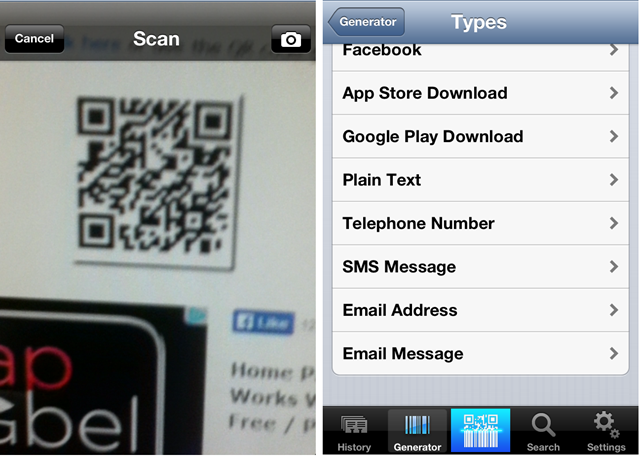This screenshot has height=456, width=640.
Task: Cancel the QR code scan
Action: pos(34,39)
